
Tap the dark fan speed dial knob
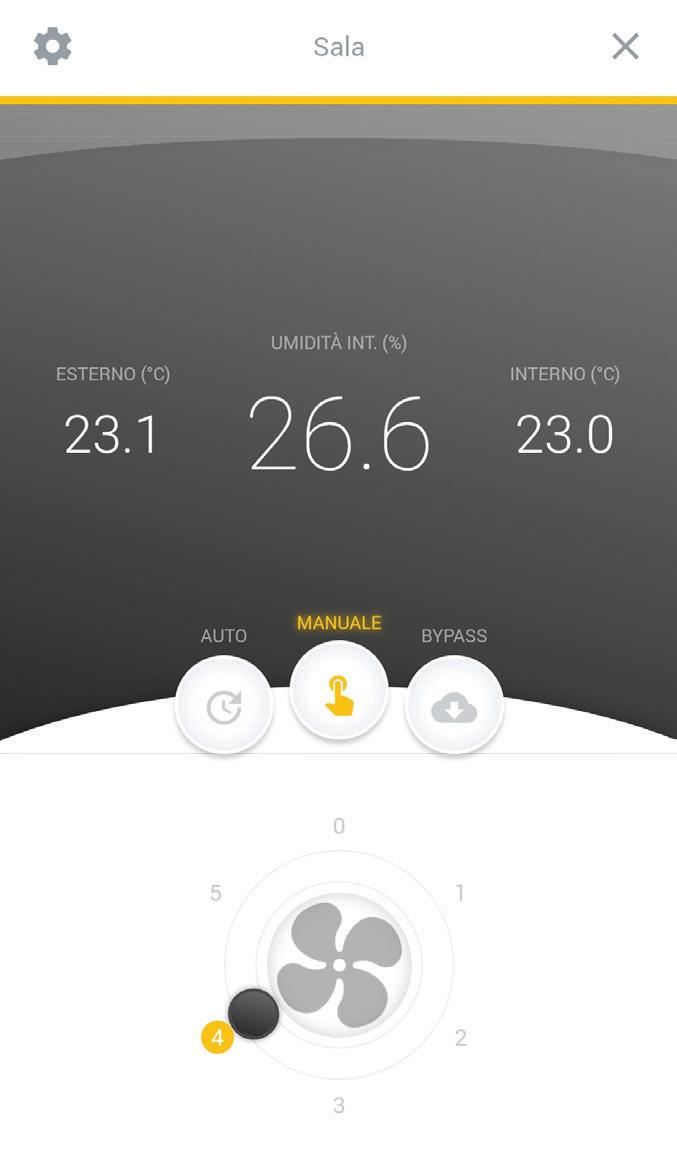(x=254, y=1014)
